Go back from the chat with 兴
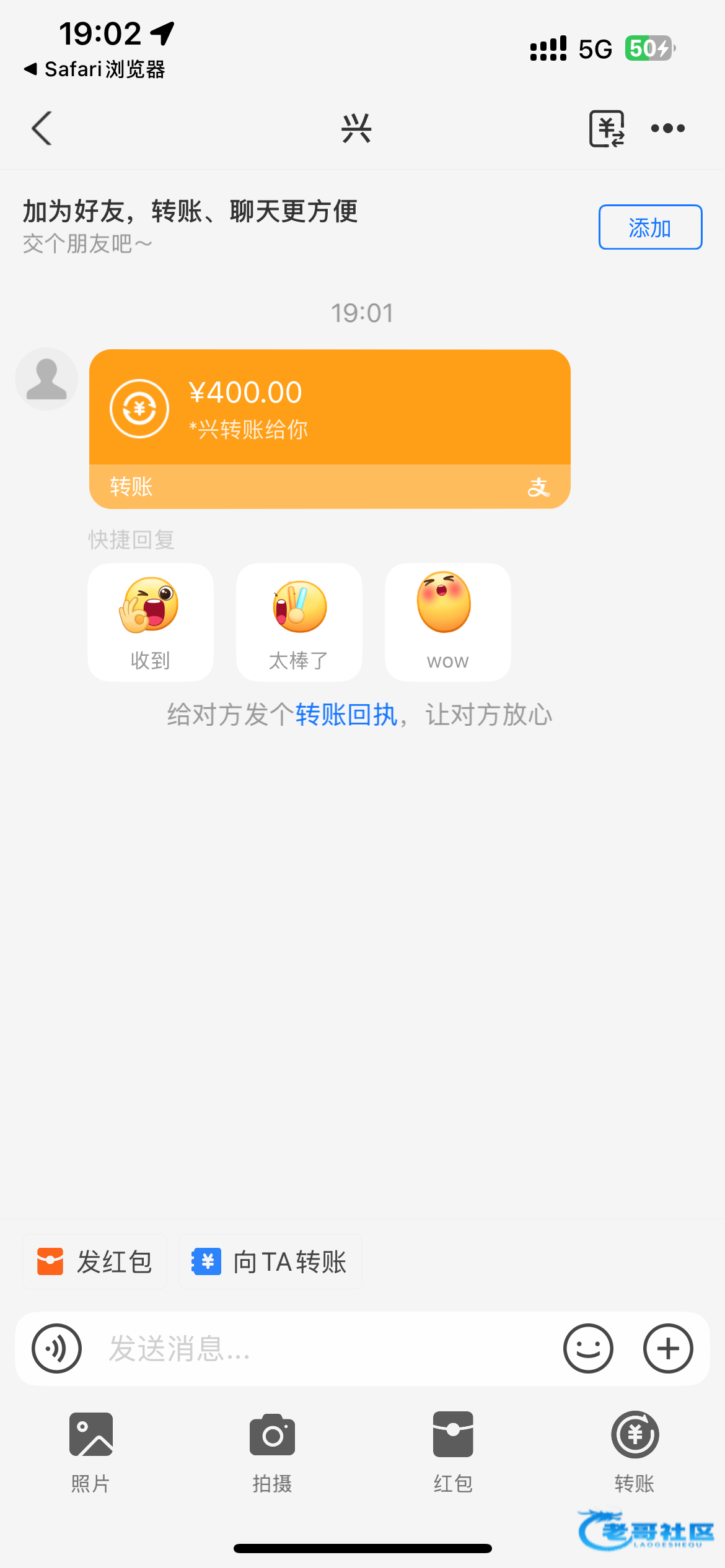The height and width of the screenshot is (1568, 725). pos(42,129)
